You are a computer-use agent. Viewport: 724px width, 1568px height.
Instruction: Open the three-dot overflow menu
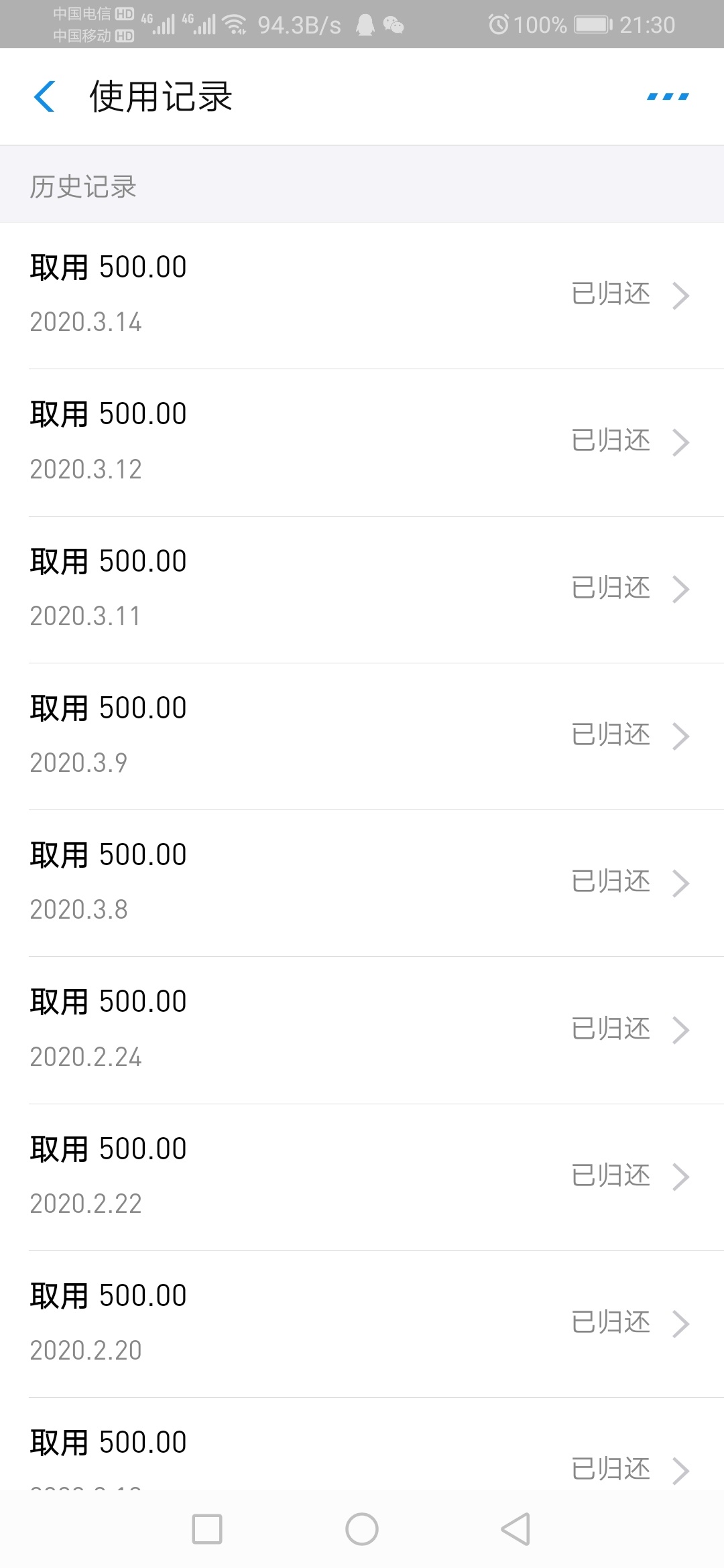point(668,96)
